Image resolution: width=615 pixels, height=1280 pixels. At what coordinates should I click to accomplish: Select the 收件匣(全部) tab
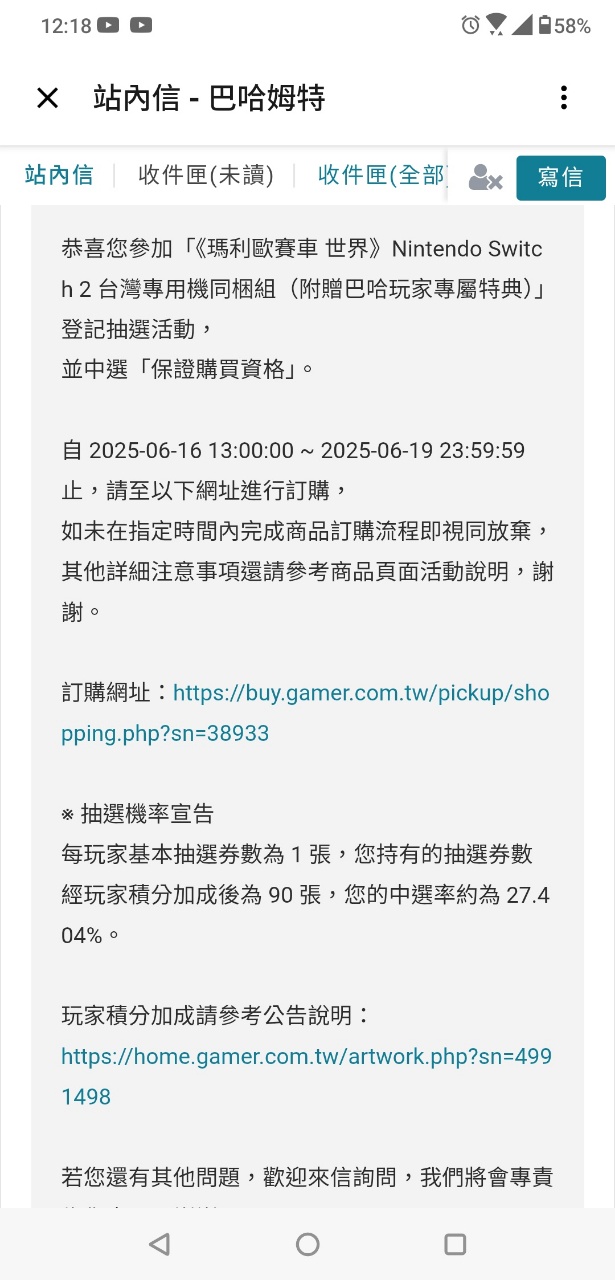click(382, 175)
